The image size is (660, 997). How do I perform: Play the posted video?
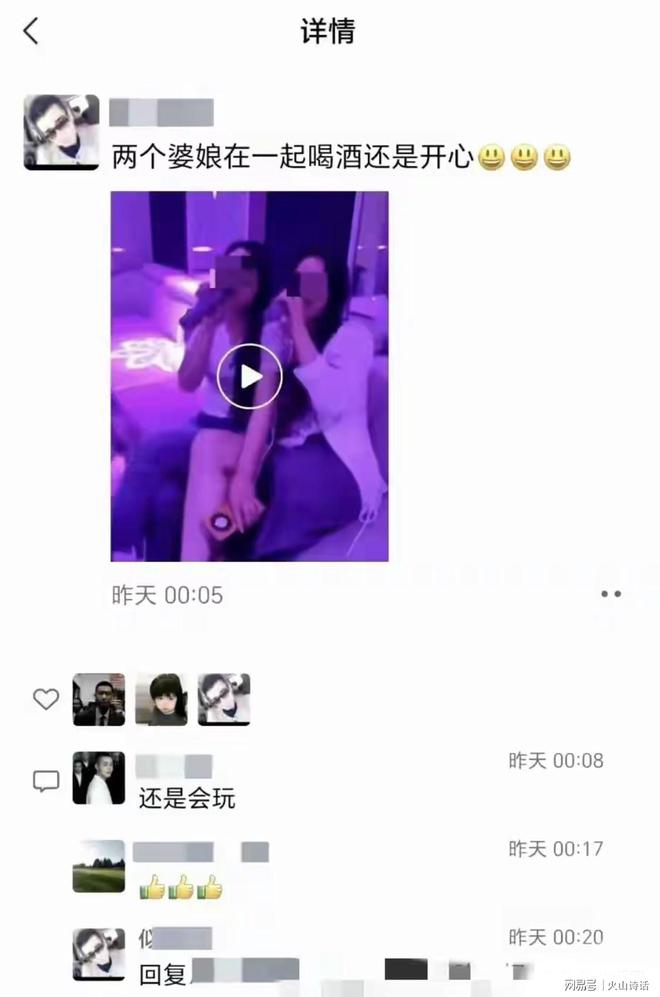250,376
